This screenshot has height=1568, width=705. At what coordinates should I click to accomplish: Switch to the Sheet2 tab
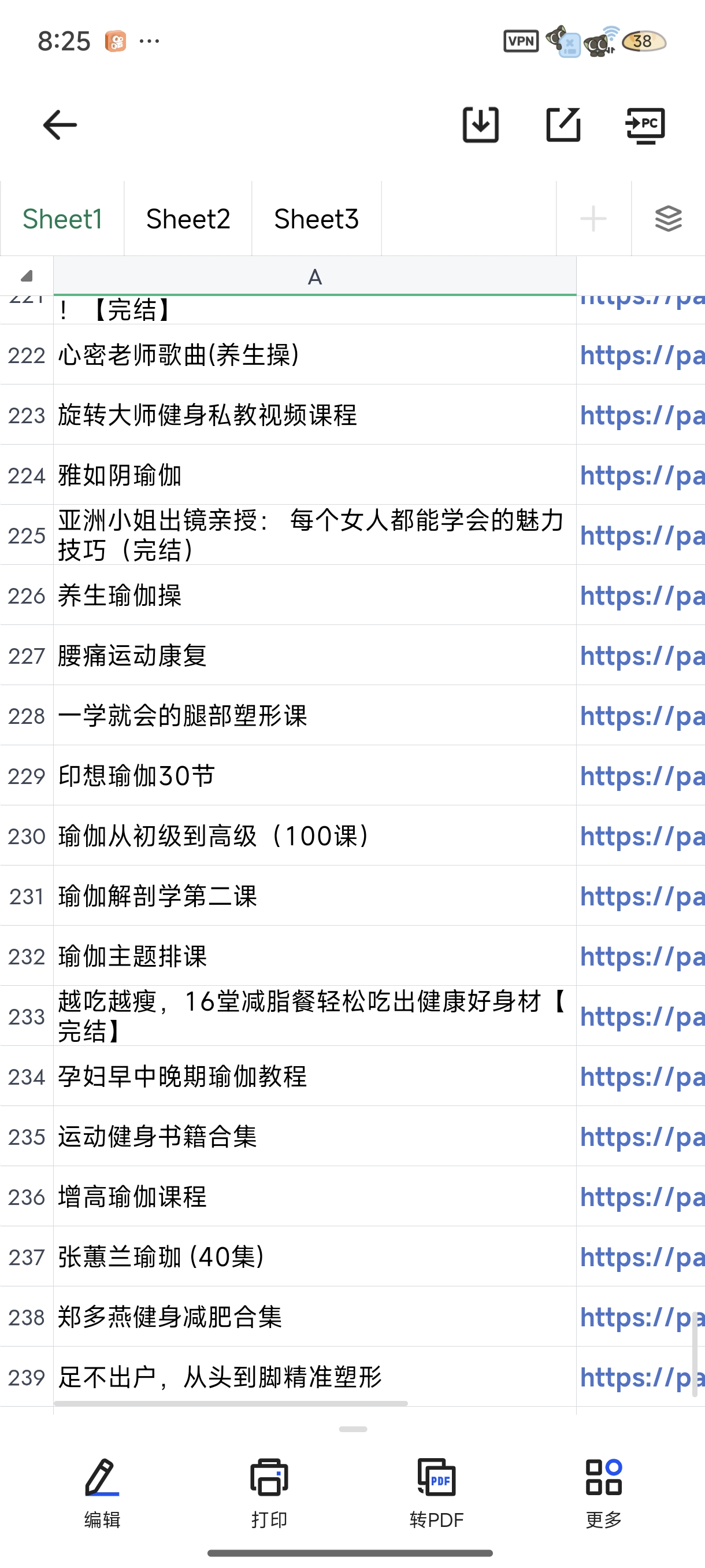pos(188,219)
